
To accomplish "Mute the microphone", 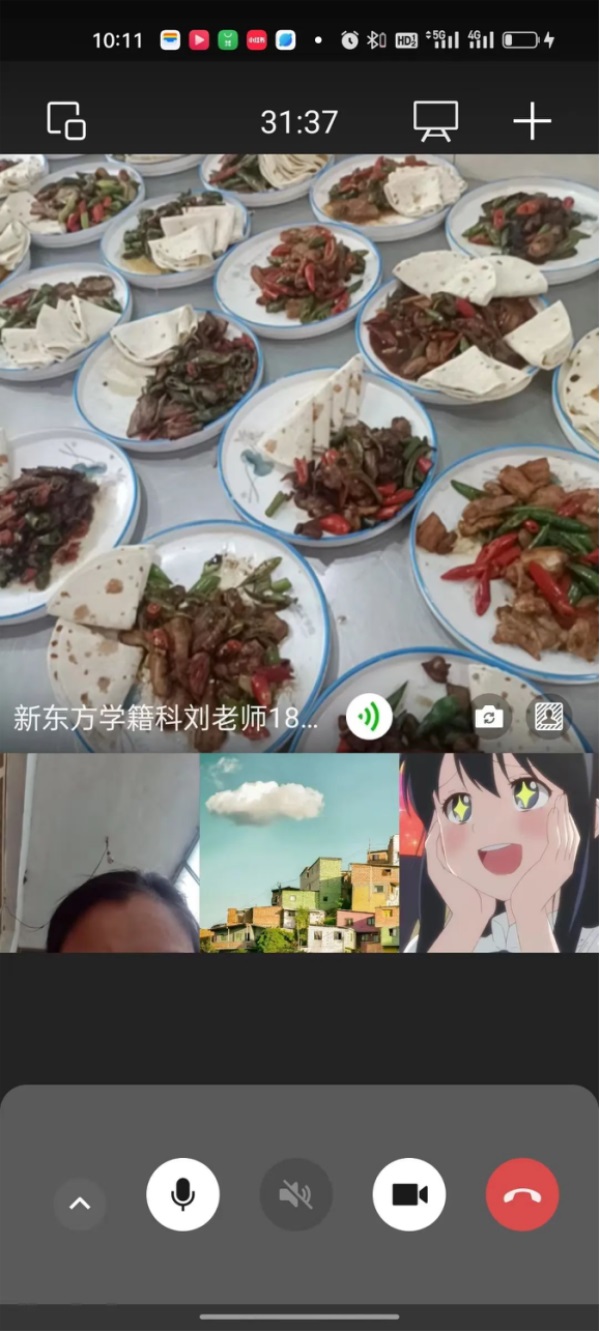I will [x=183, y=1194].
